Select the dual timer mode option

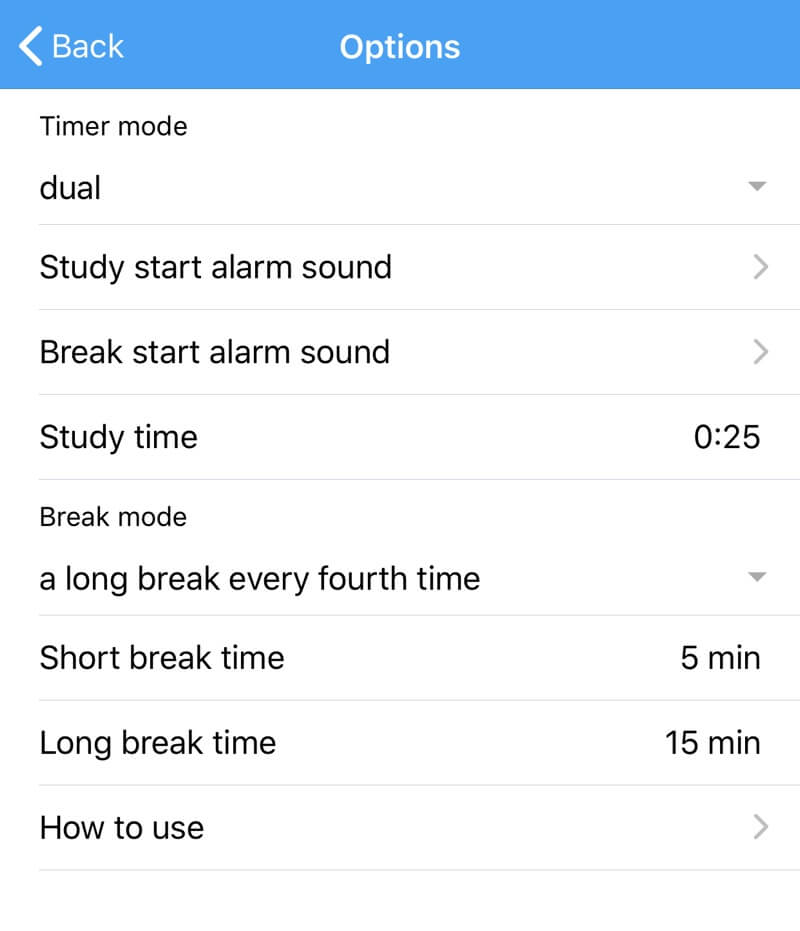point(69,187)
